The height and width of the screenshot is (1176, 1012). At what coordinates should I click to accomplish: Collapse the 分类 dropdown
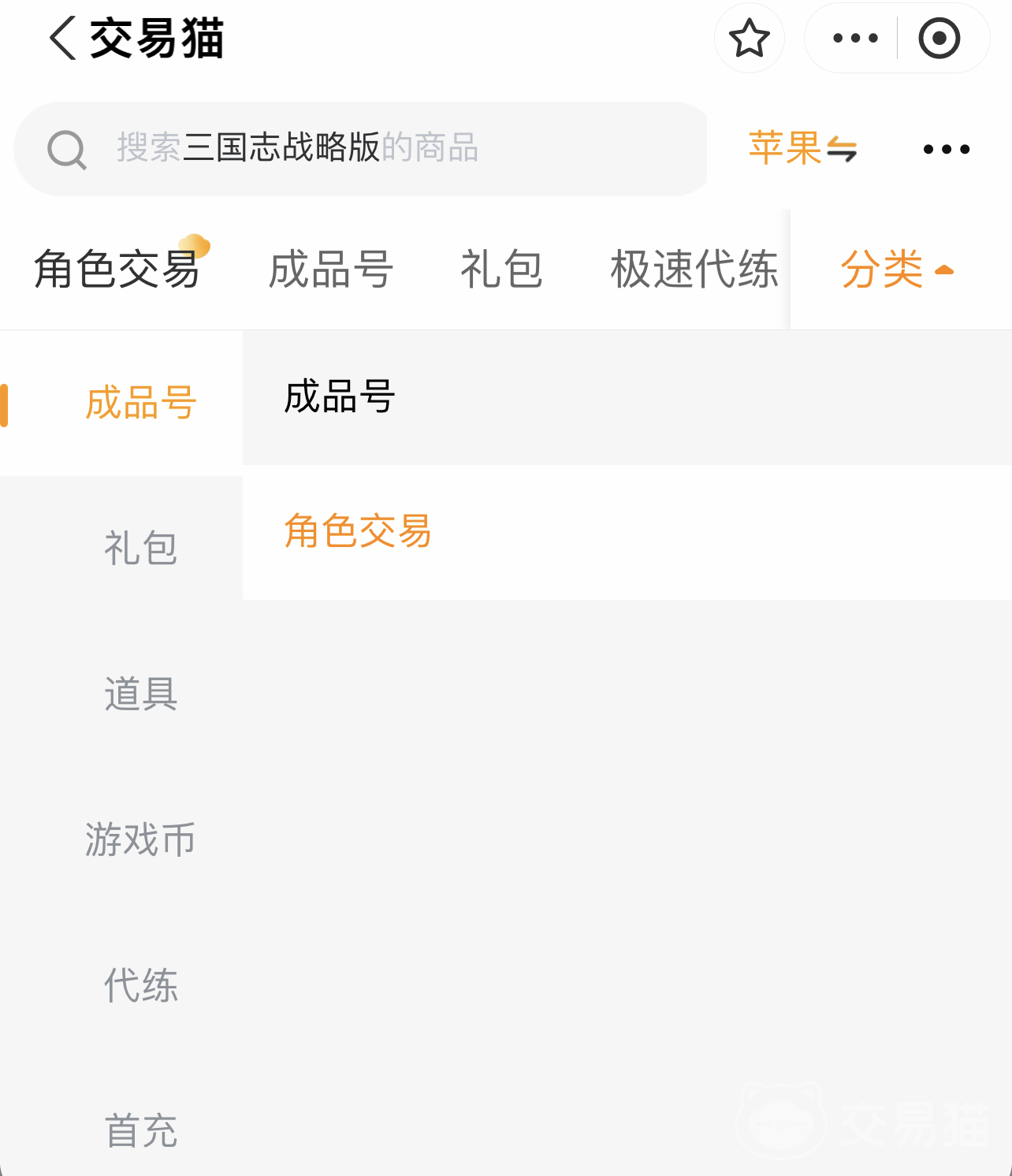coord(897,270)
